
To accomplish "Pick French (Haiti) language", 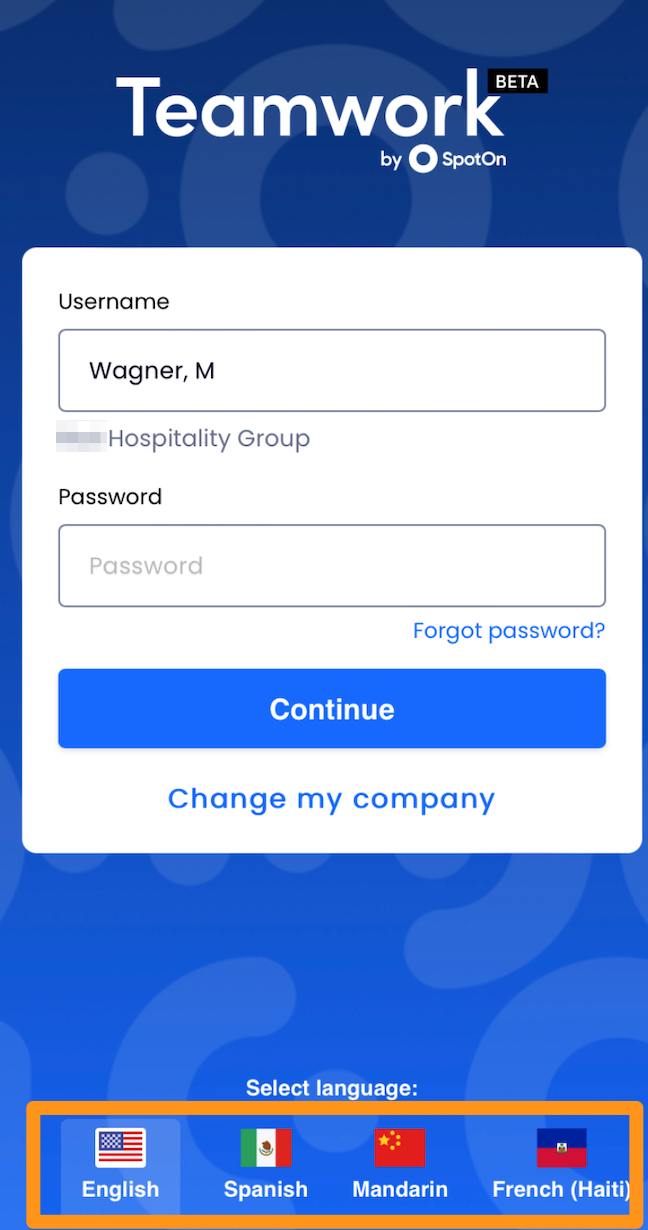I will (x=560, y=1166).
